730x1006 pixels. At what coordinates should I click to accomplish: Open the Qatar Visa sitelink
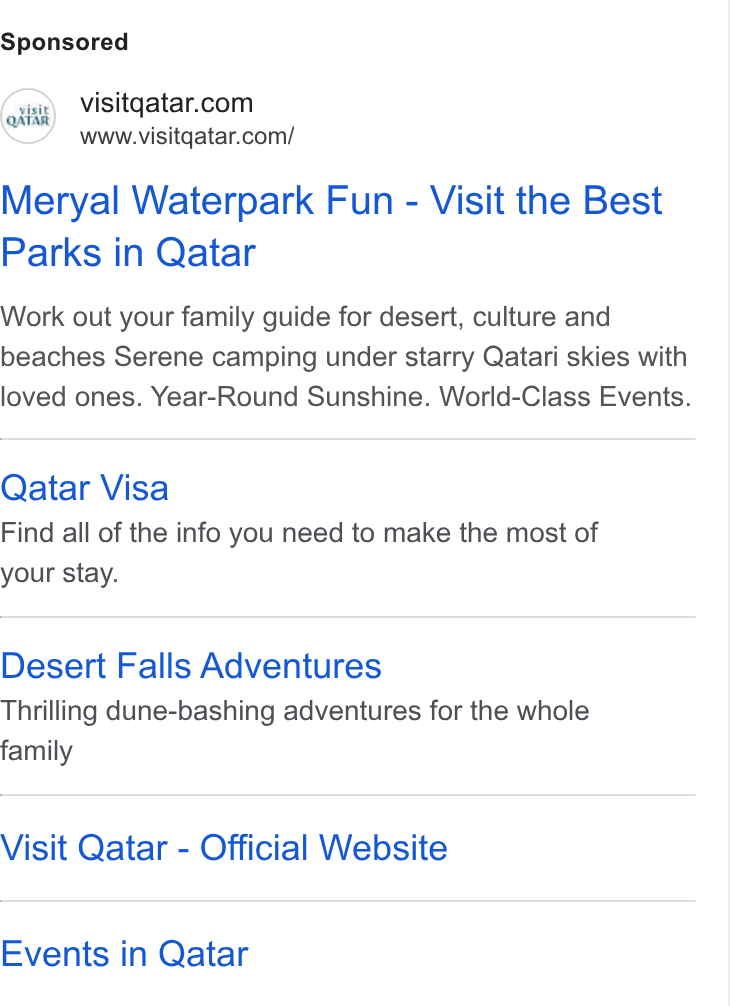coord(84,488)
